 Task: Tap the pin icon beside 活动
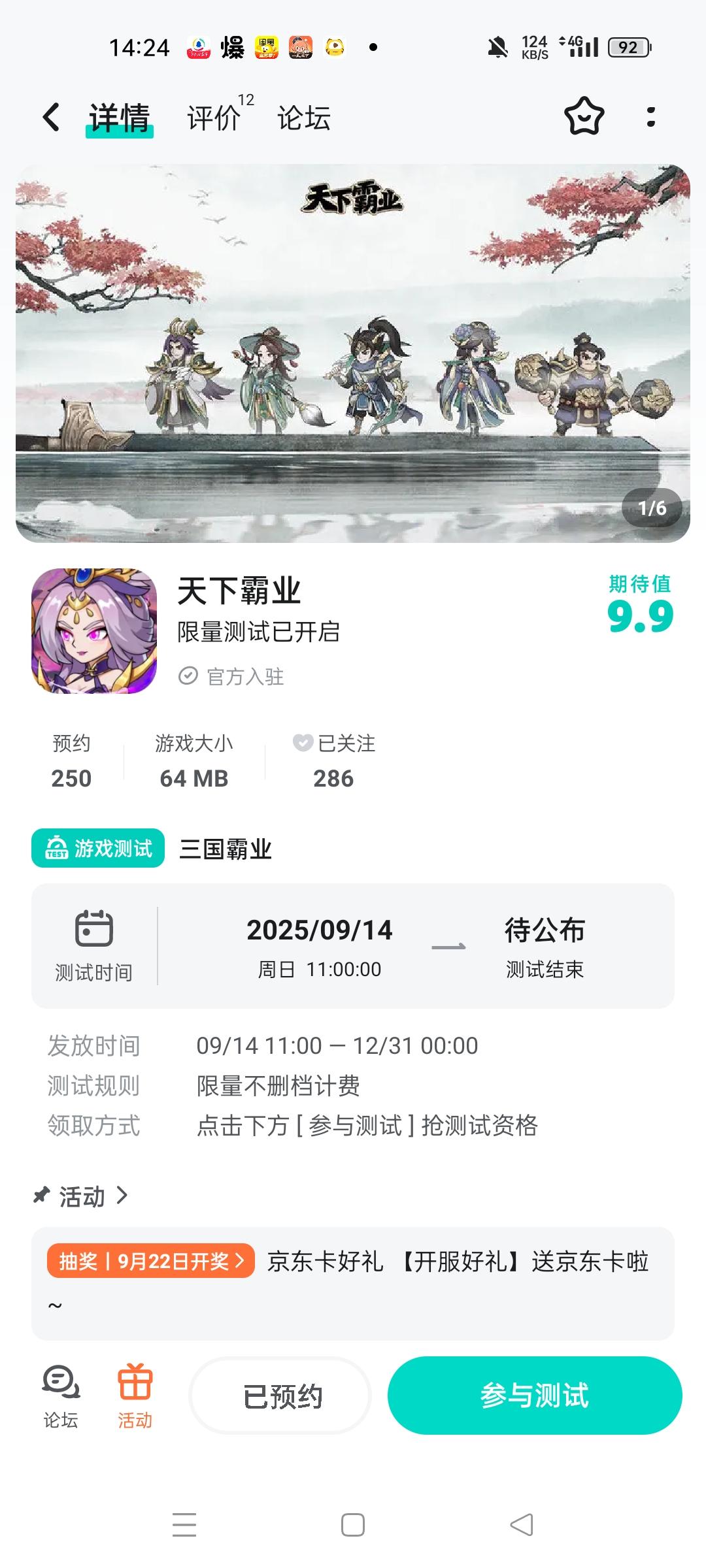click(x=41, y=1196)
